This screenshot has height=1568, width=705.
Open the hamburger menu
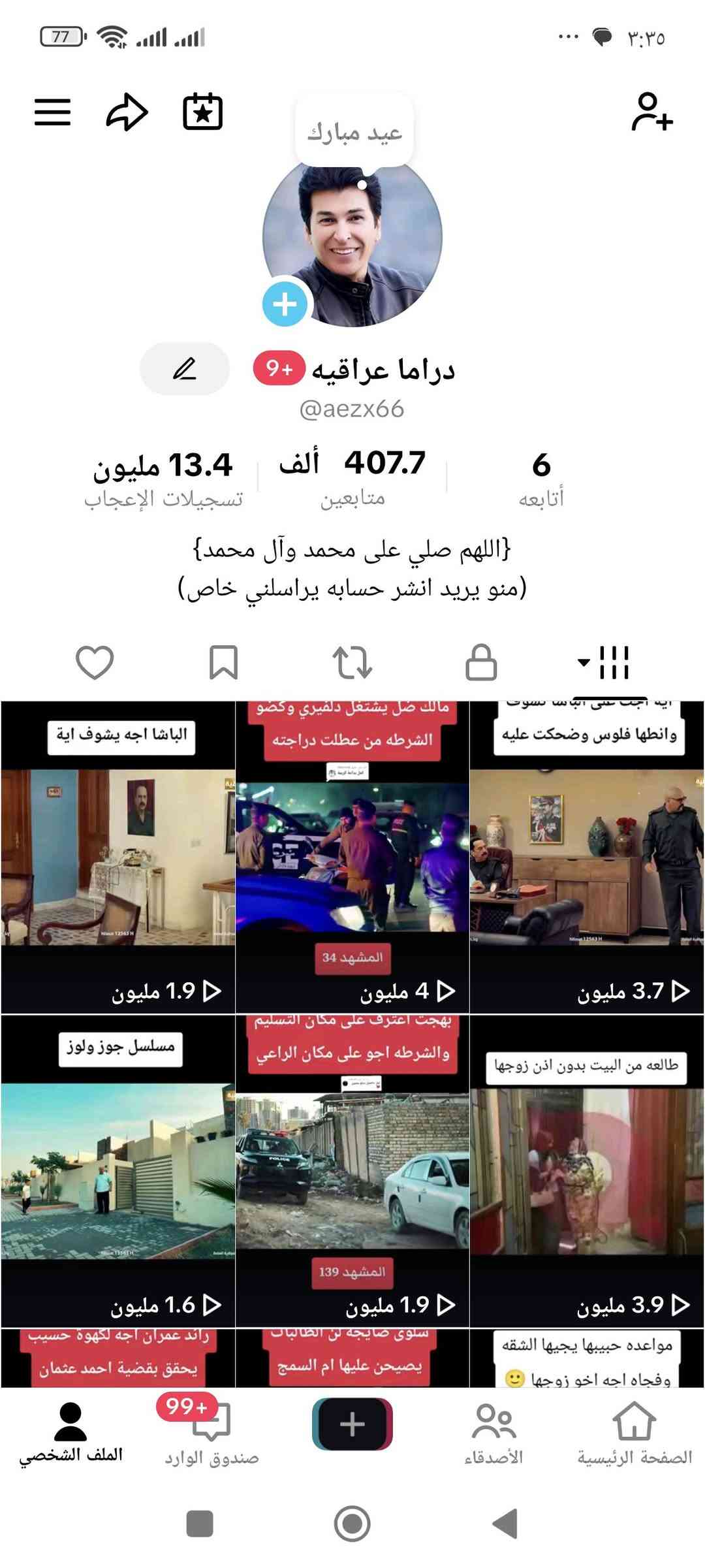click(52, 112)
